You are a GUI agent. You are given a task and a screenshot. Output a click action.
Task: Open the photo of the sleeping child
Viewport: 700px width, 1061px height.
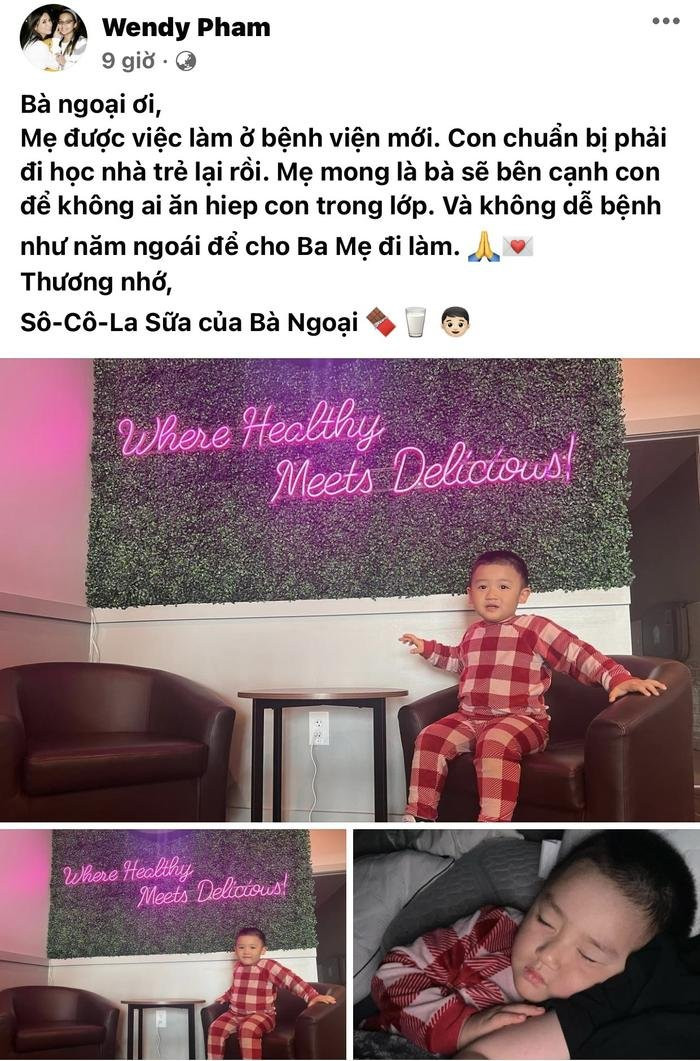point(527,944)
